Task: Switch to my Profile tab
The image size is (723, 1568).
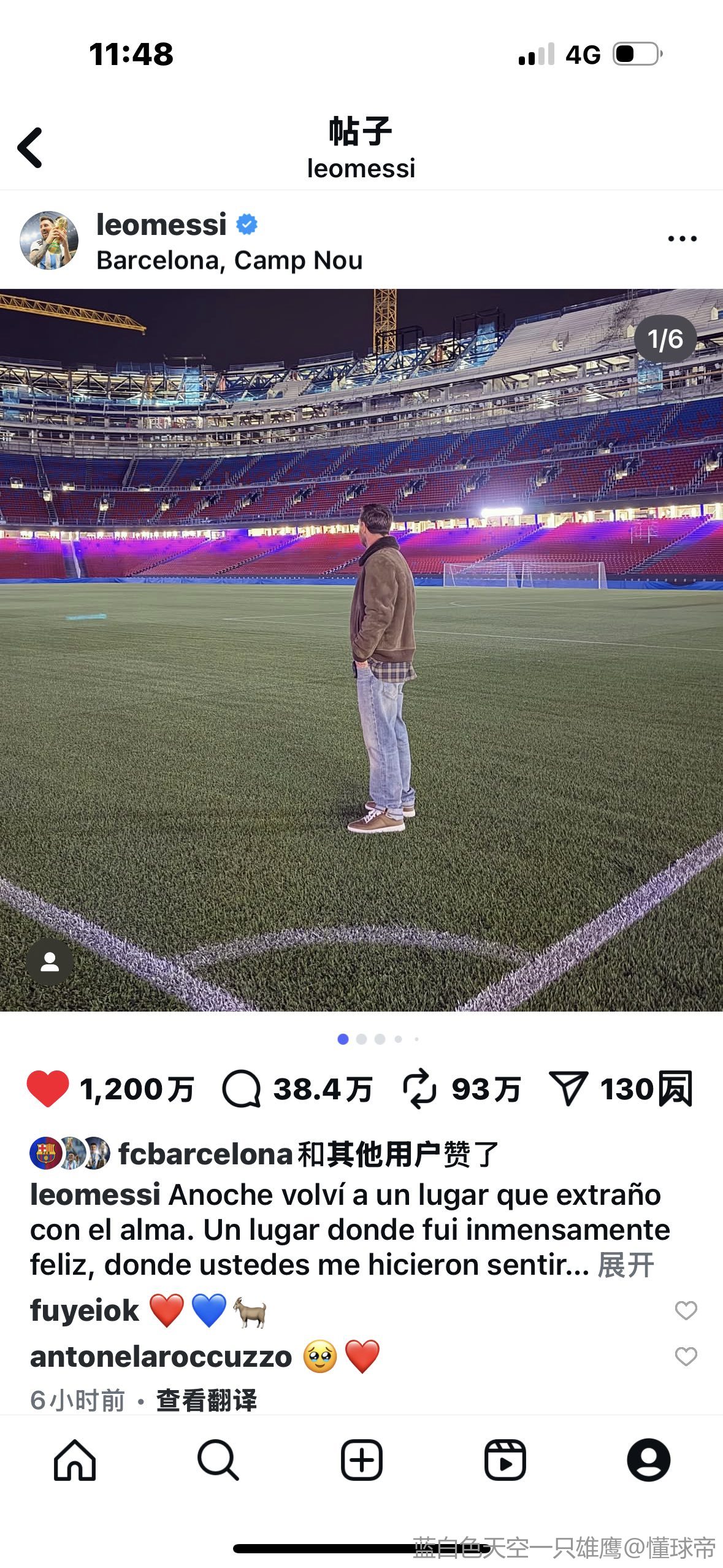Action: click(648, 1460)
